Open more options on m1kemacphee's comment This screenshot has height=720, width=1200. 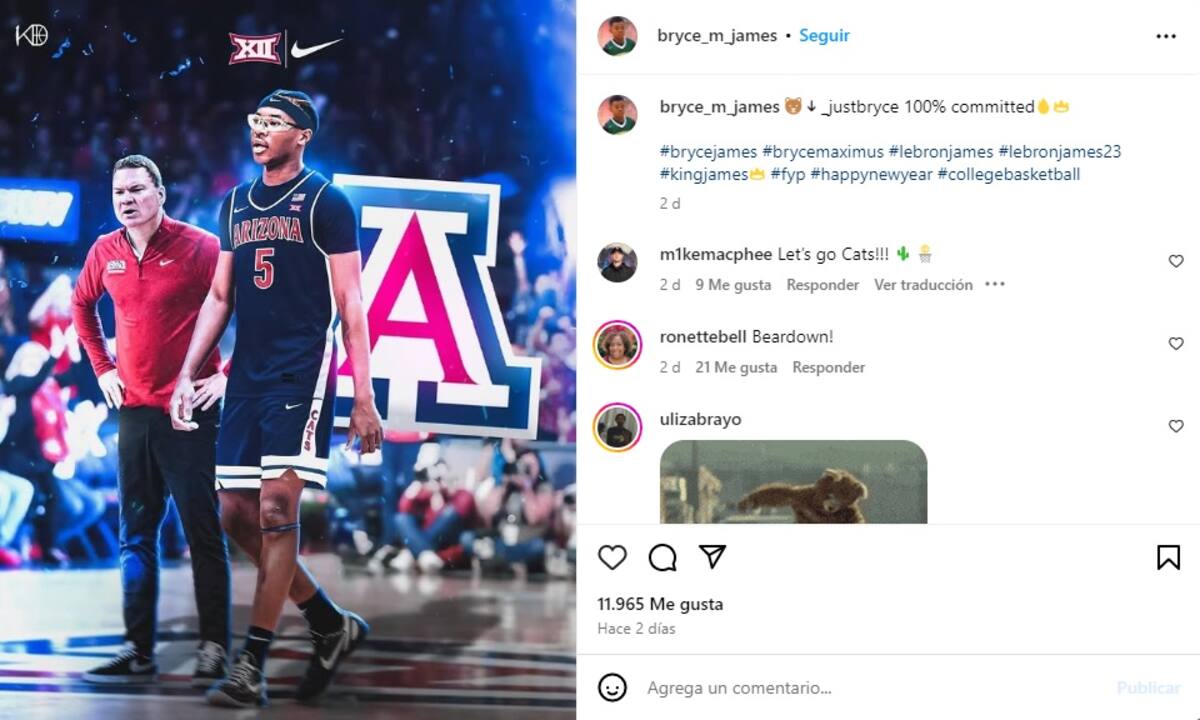(x=994, y=285)
